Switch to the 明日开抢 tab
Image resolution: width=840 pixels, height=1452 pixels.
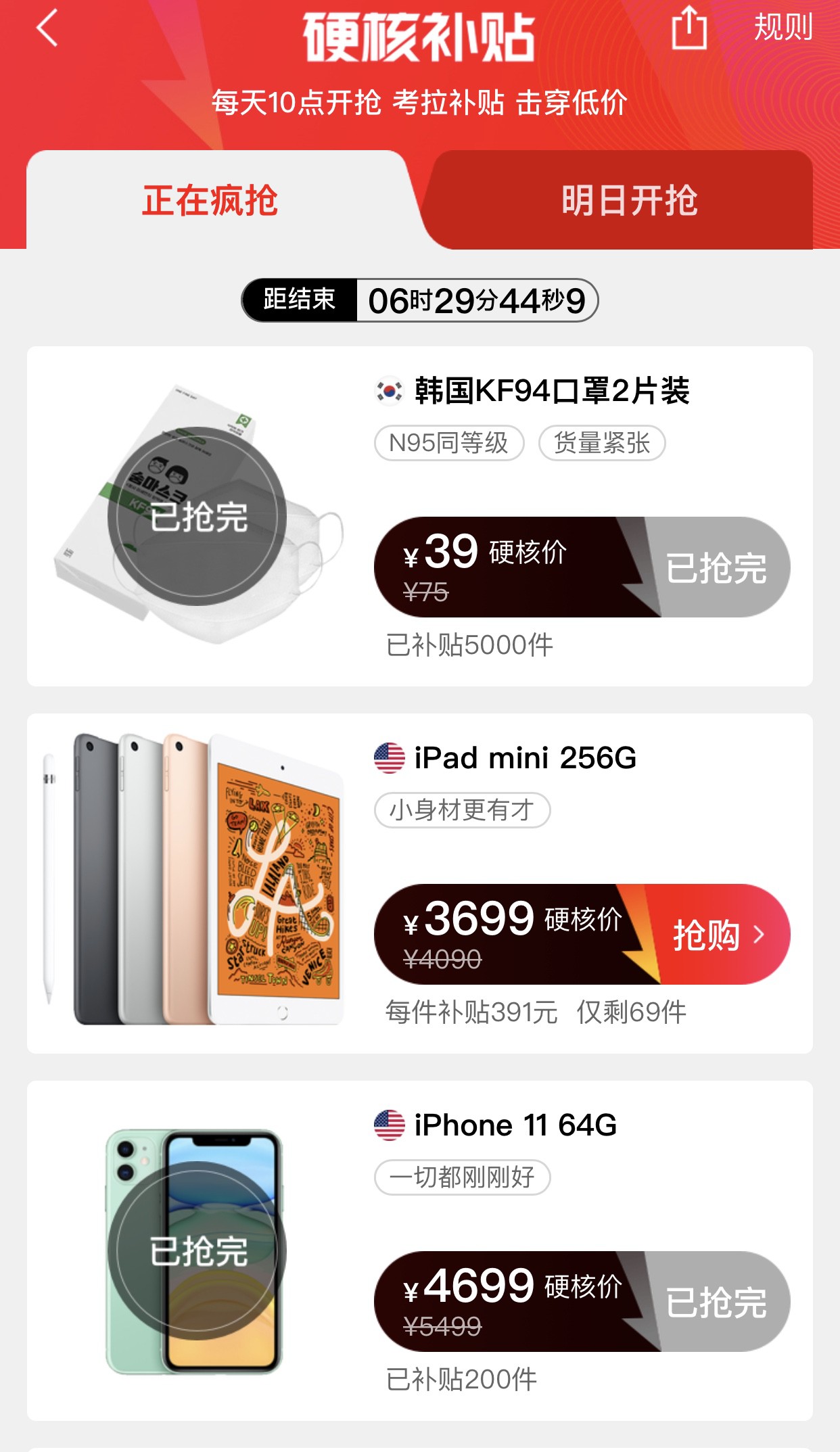(x=629, y=201)
